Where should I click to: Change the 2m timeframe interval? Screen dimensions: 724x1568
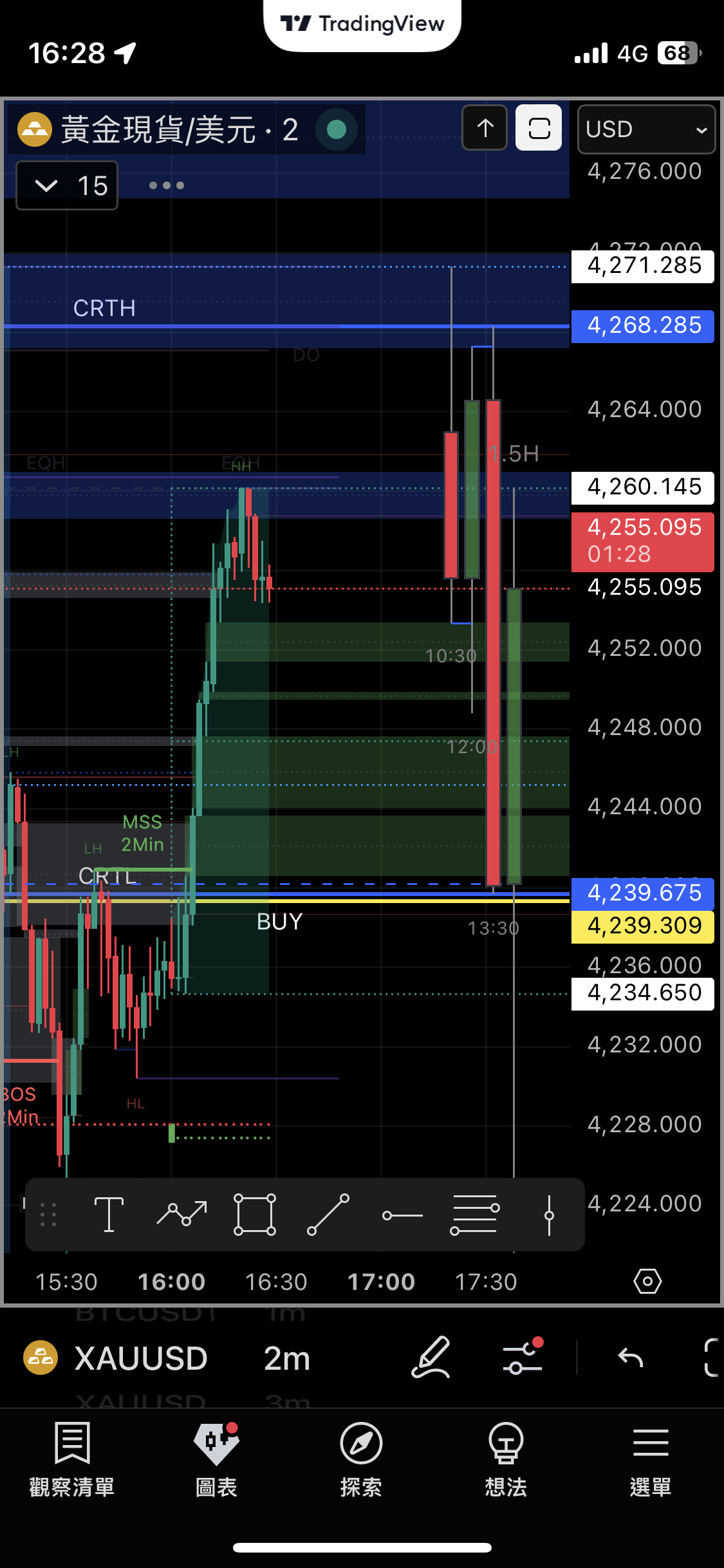click(x=287, y=1358)
